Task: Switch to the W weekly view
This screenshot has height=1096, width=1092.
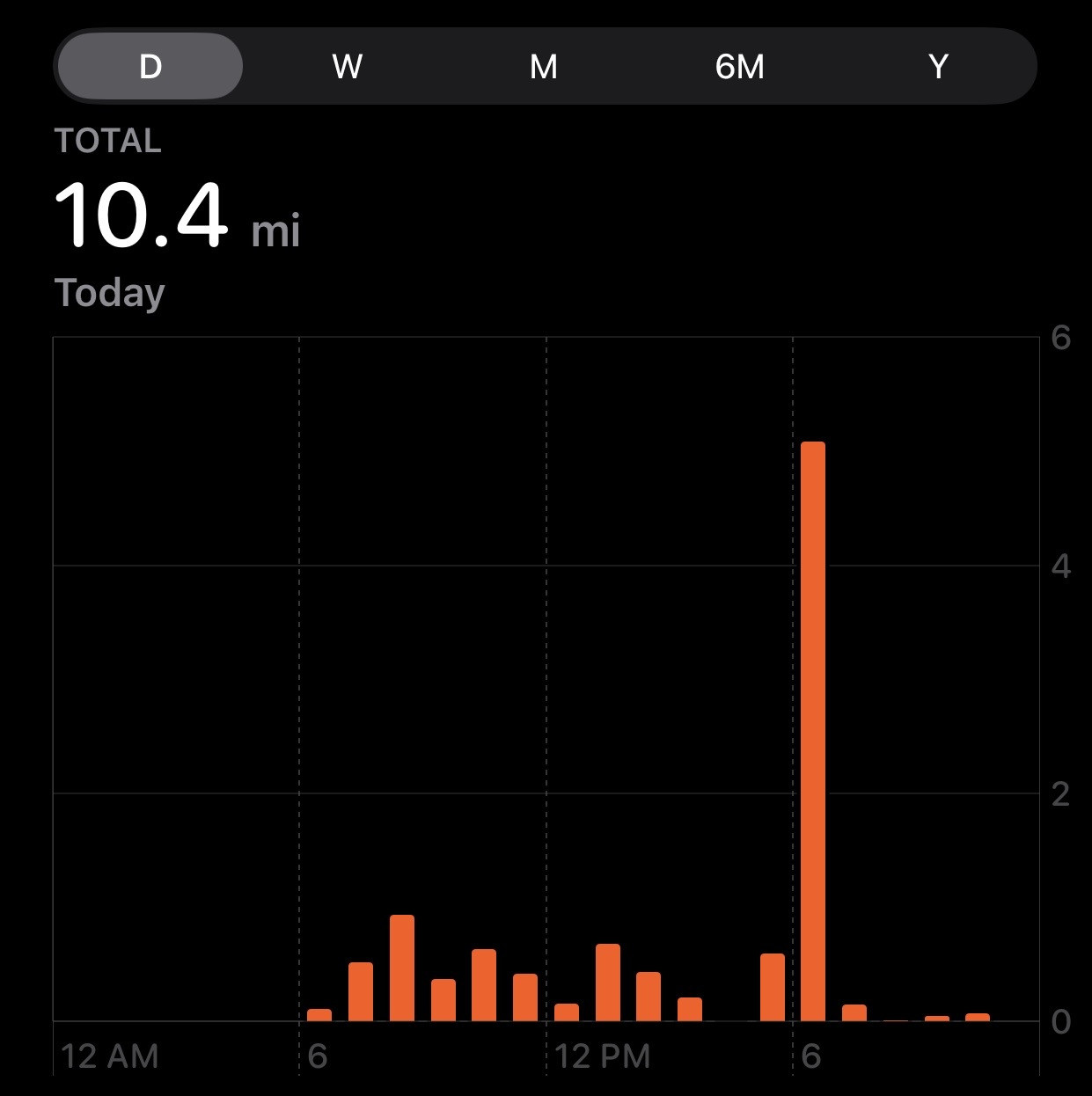Action: pyautogui.click(x=348, y=66)
